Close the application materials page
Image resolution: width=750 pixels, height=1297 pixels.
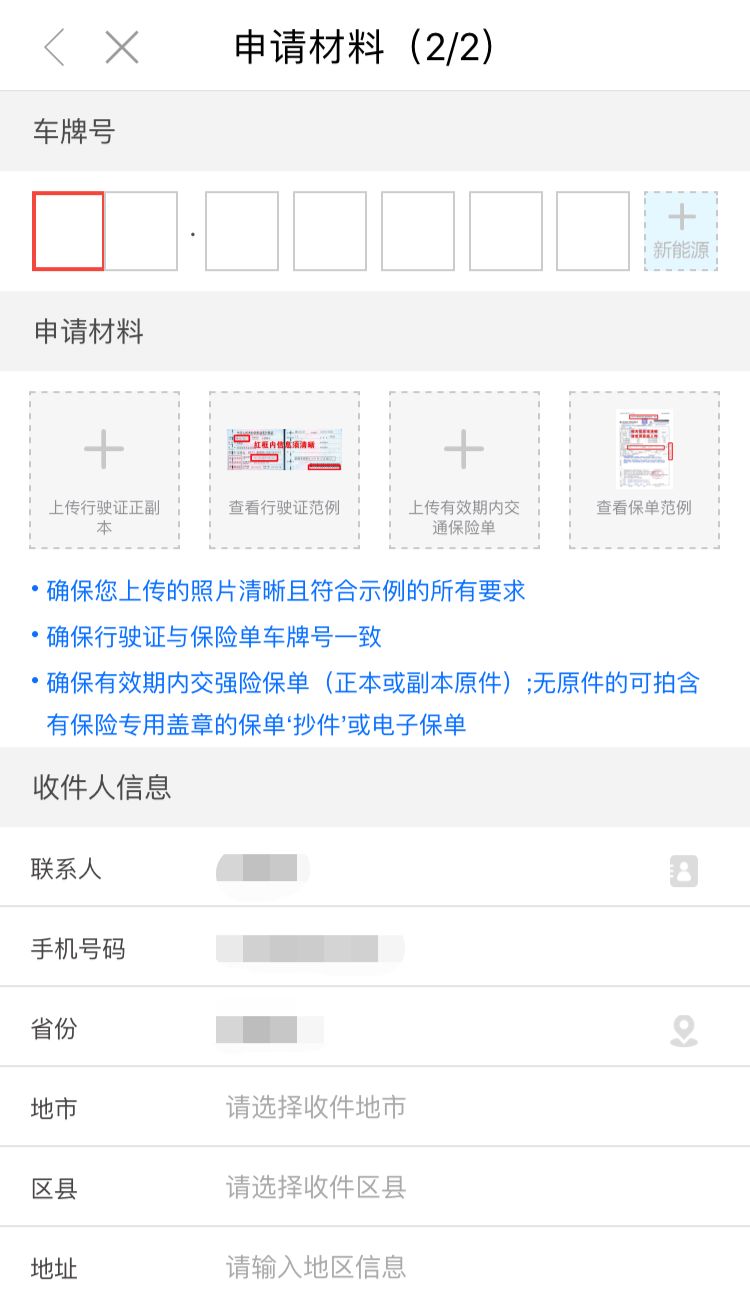pos(122,47)
